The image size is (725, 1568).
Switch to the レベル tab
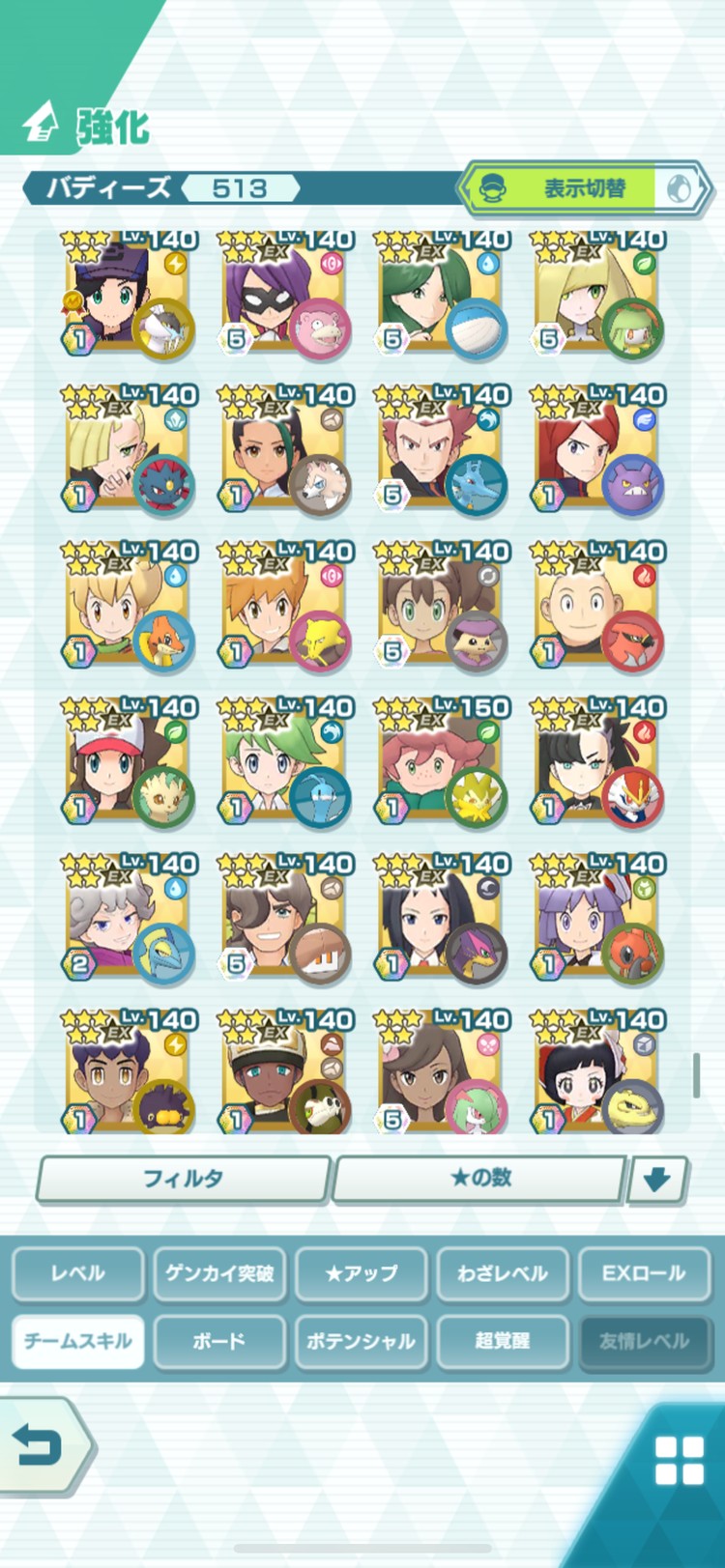coord(78,1273)
